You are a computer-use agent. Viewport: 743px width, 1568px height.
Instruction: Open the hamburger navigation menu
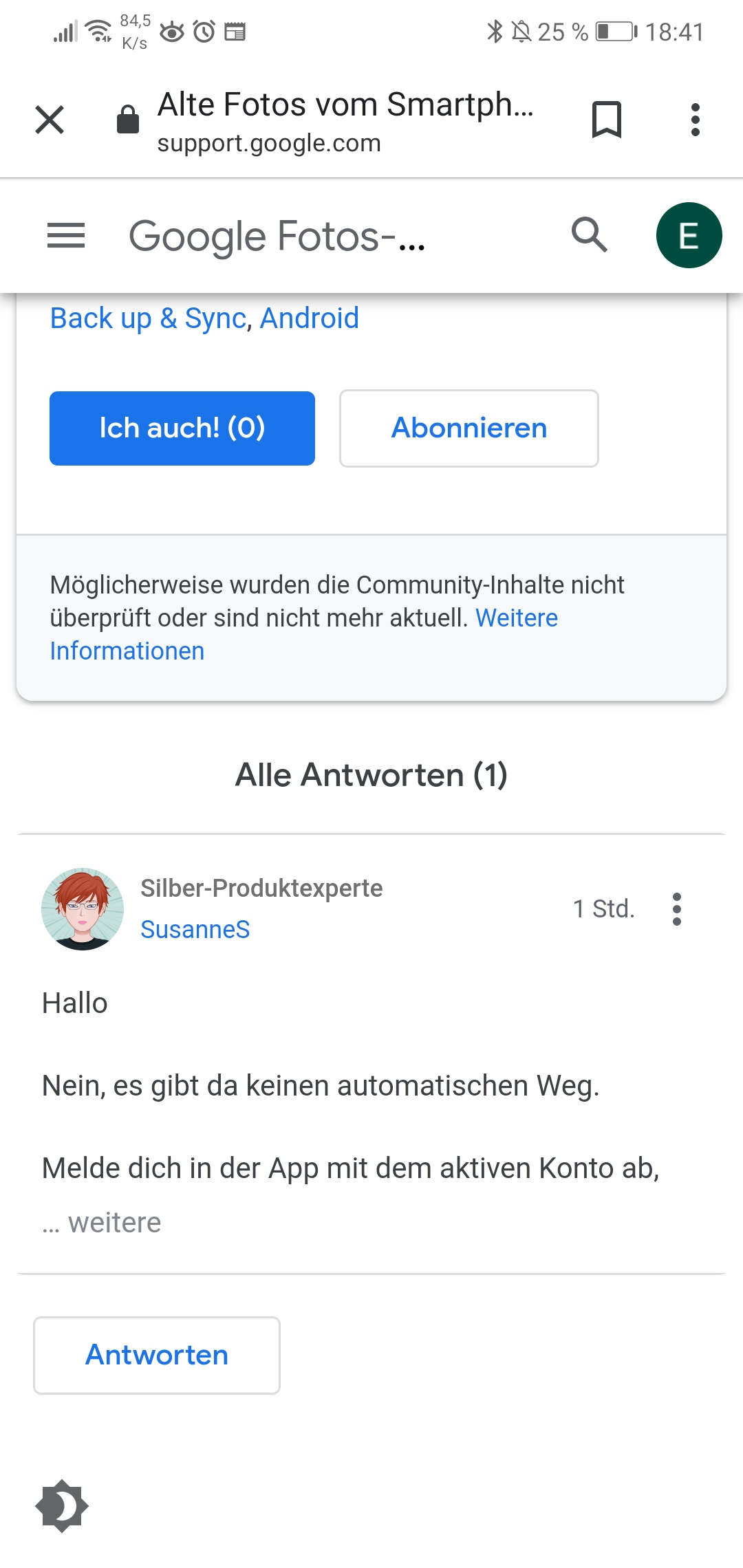66,236
